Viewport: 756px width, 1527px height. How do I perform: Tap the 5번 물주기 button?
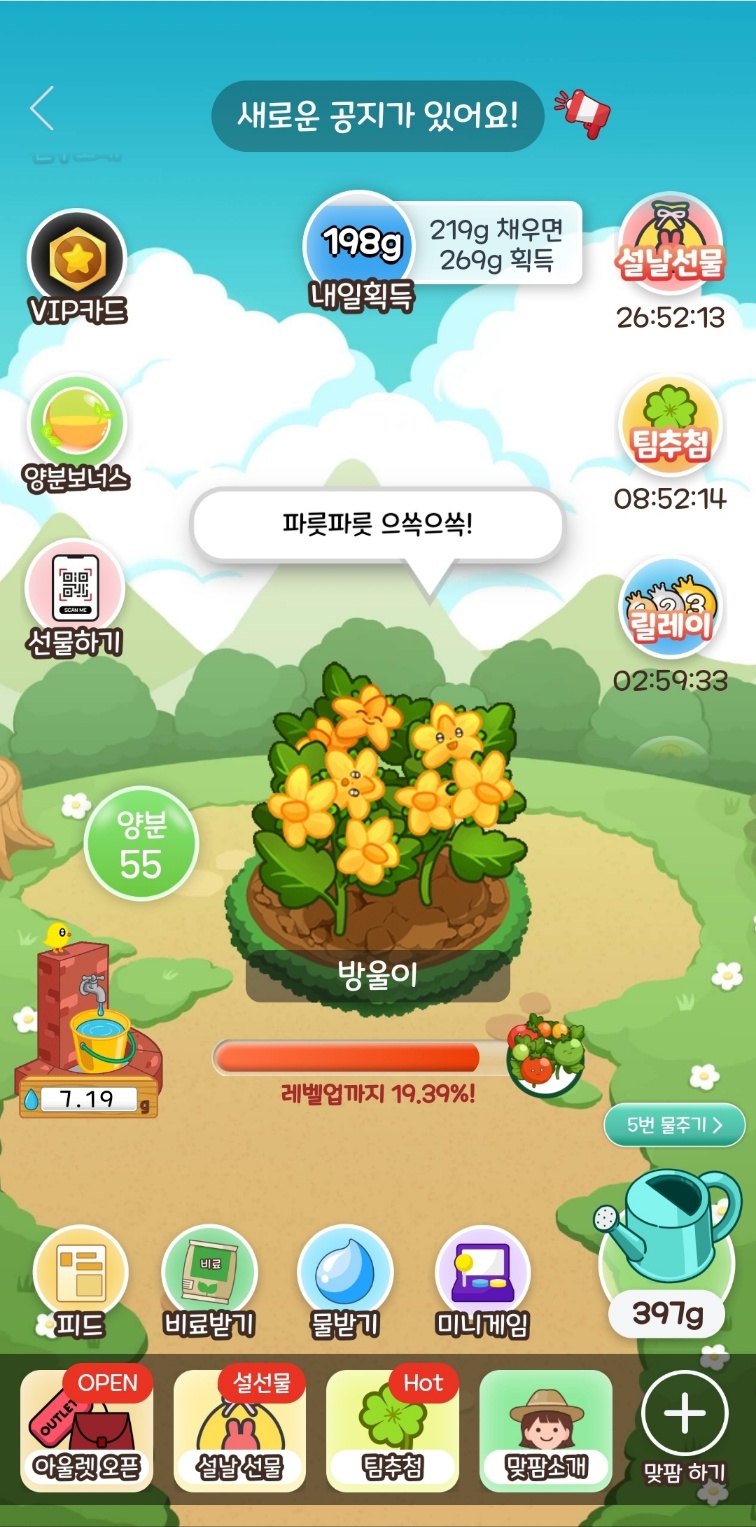tap(674, 1125)
